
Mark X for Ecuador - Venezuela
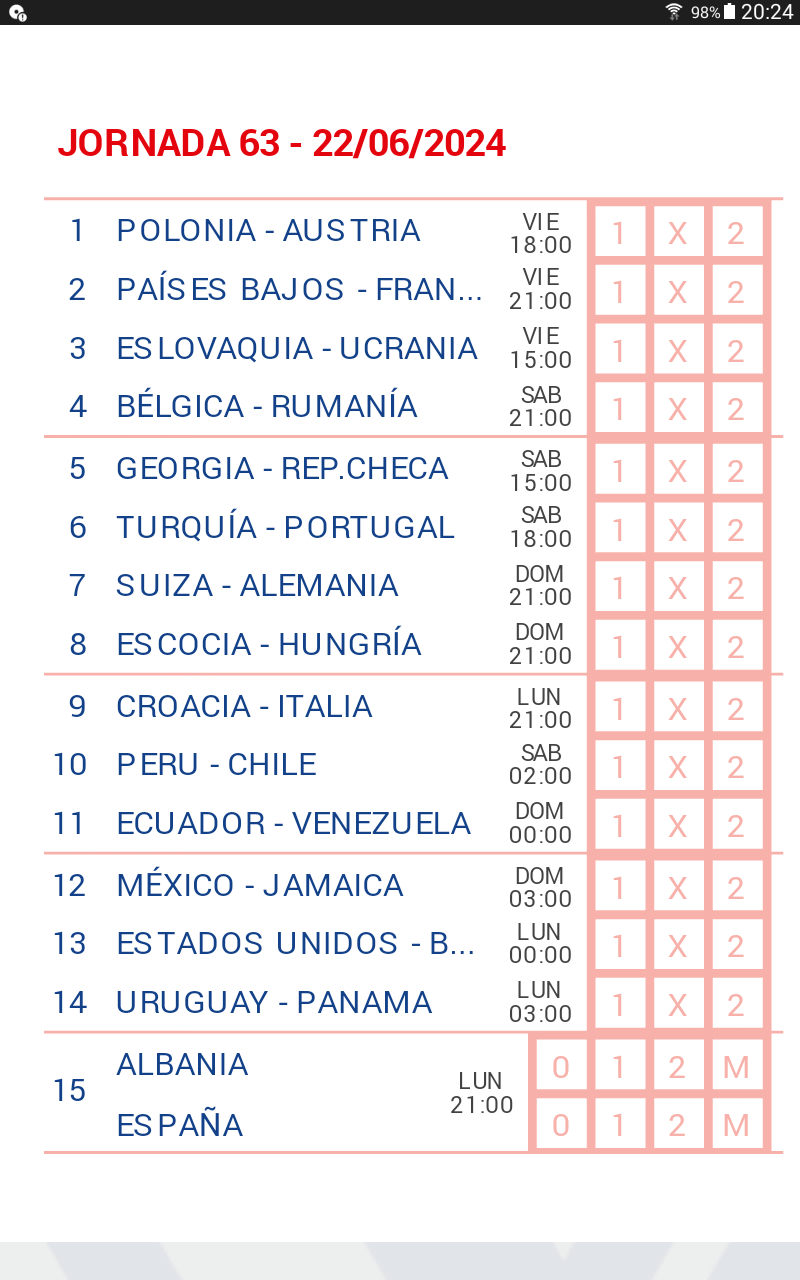678,825
